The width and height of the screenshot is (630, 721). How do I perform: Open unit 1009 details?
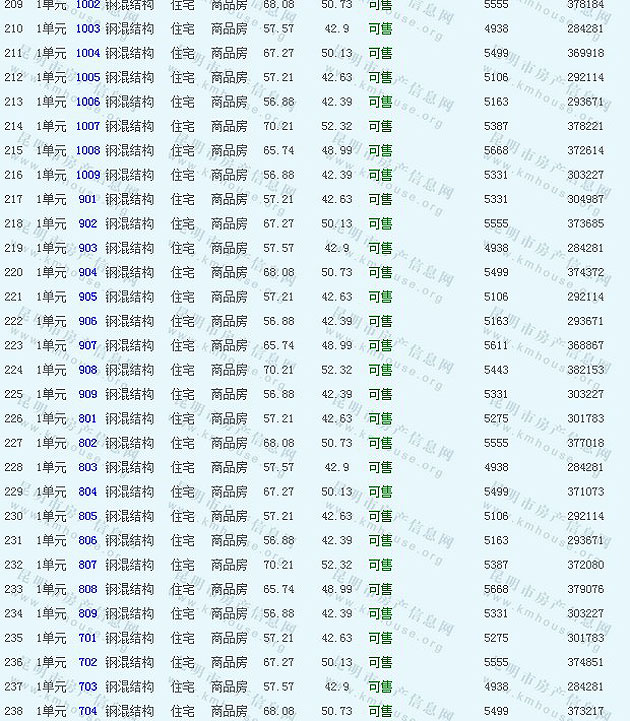click(x=88, y=175)
